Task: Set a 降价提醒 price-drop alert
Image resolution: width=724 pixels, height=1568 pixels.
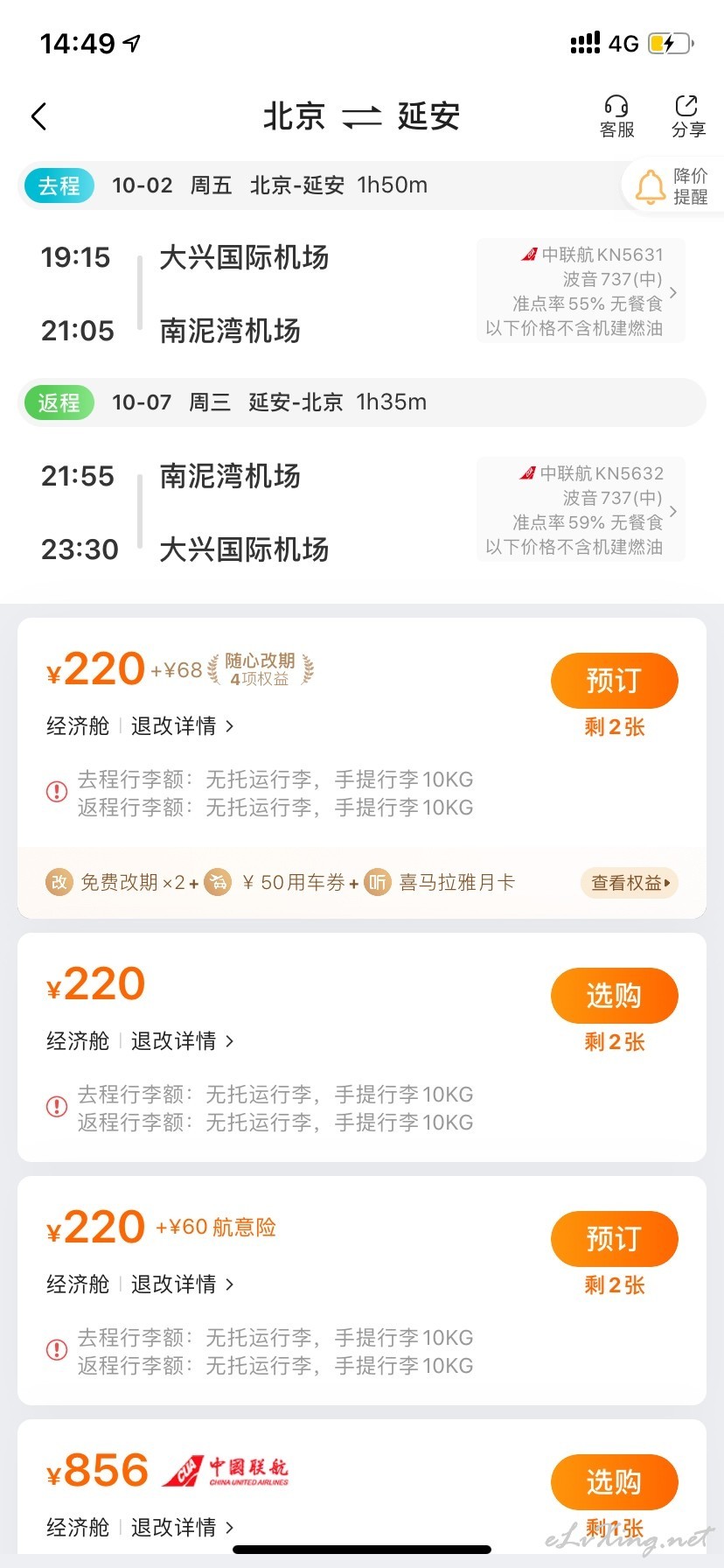Action: pyautogui.click(x=672, y=186)
